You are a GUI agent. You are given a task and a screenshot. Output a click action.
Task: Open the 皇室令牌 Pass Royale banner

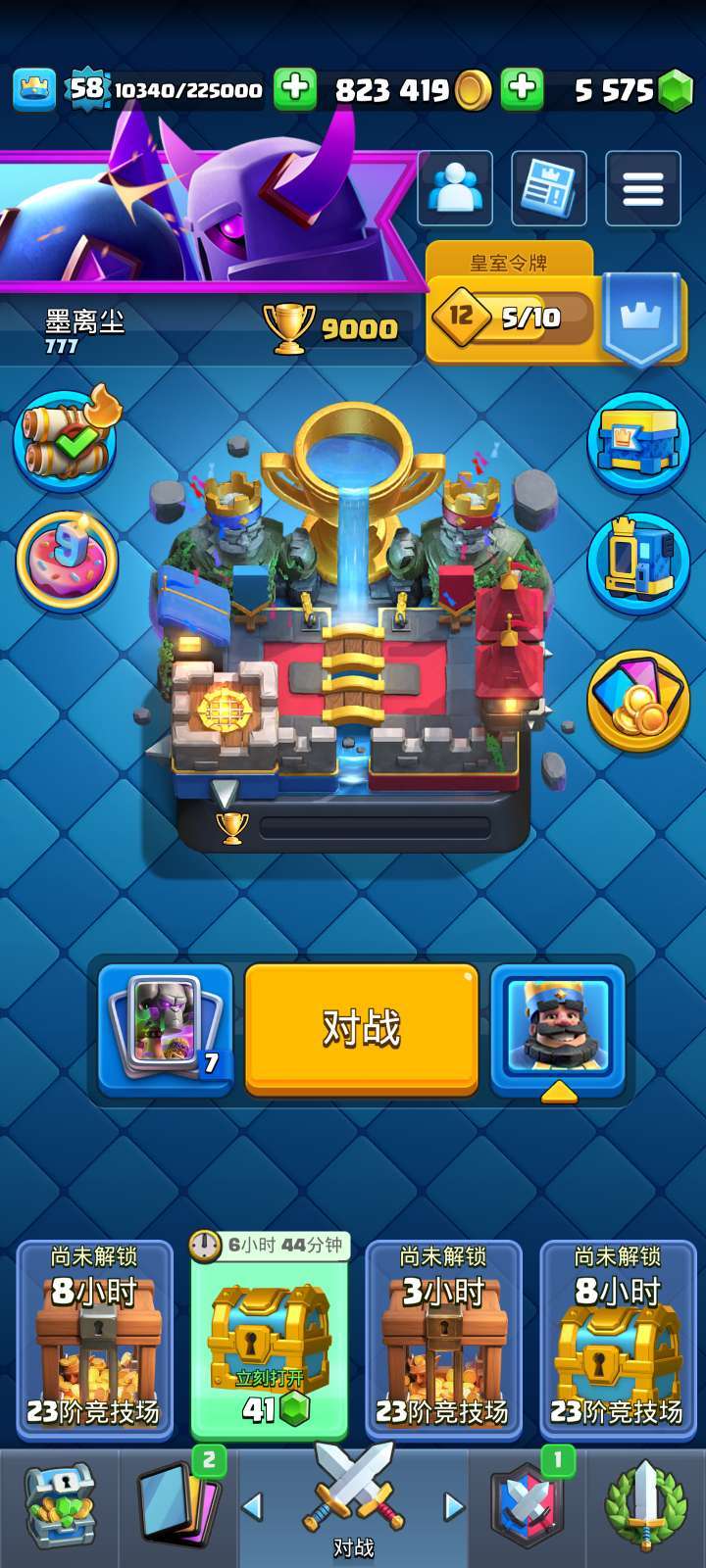point(510,312)
